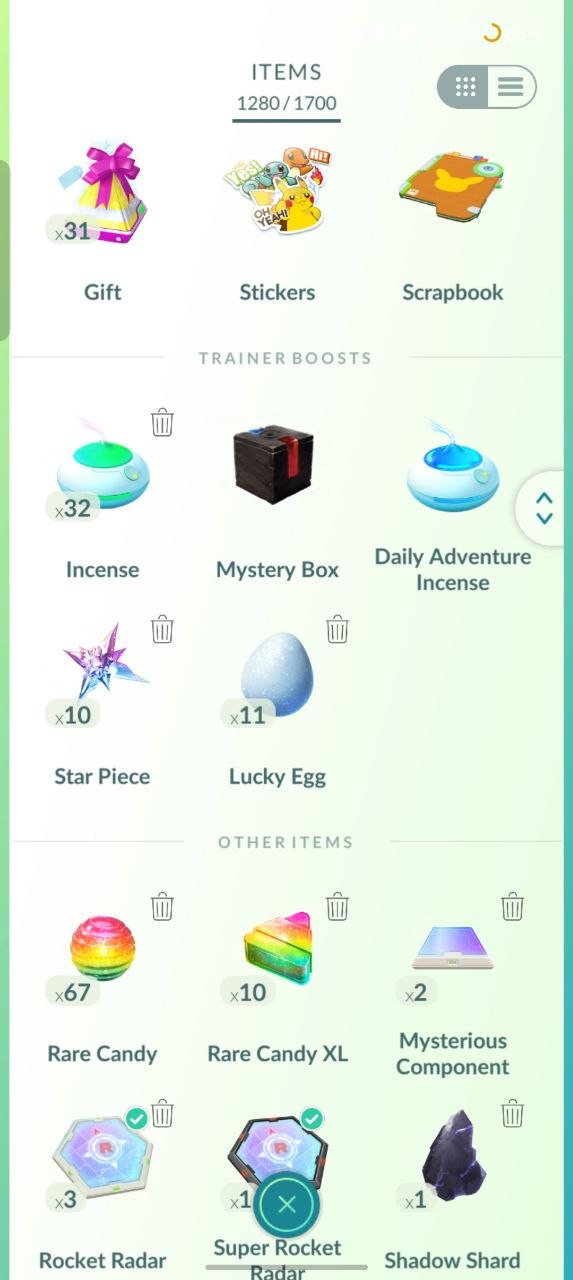This screenshot has height=1280, width=573.
Task: Tap the trash icon for Rare Candy XL
Action: (337, 906)
